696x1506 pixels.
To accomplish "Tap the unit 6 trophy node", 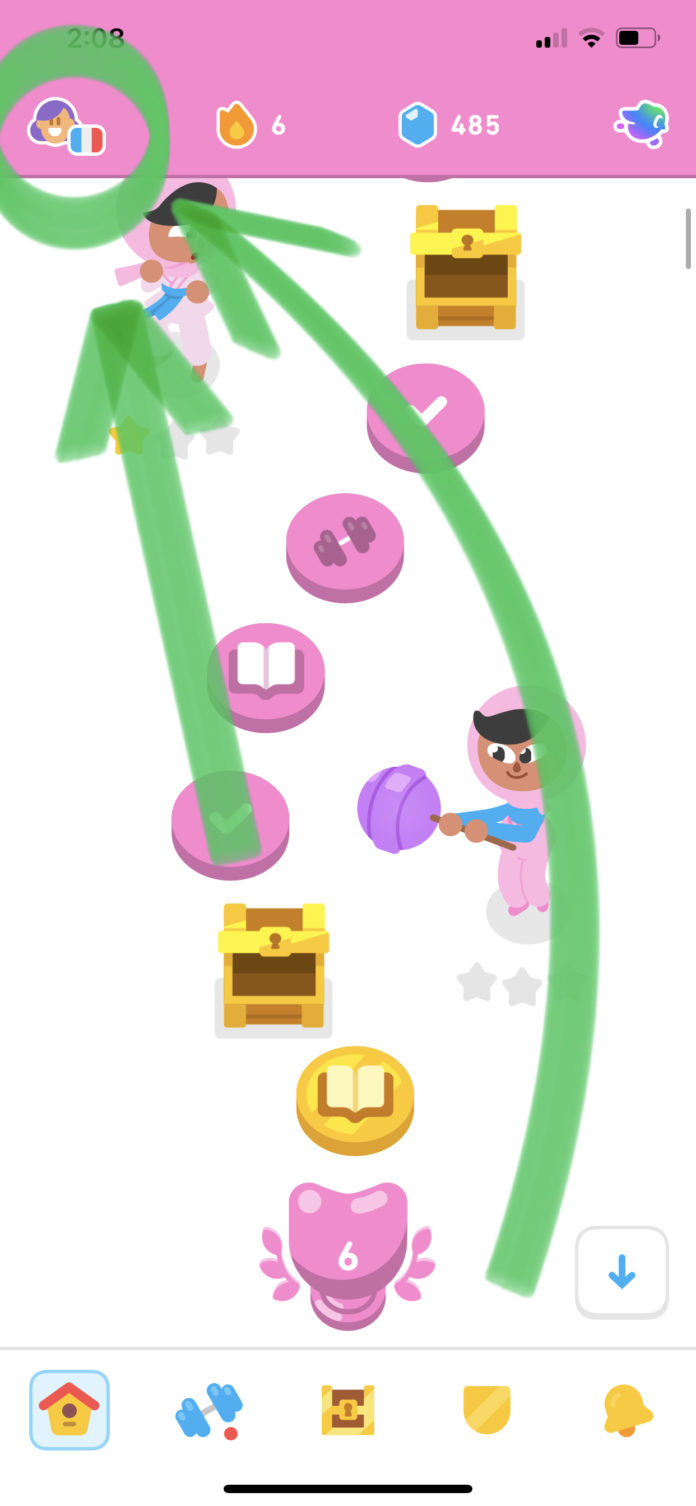I will [348, 1255].
